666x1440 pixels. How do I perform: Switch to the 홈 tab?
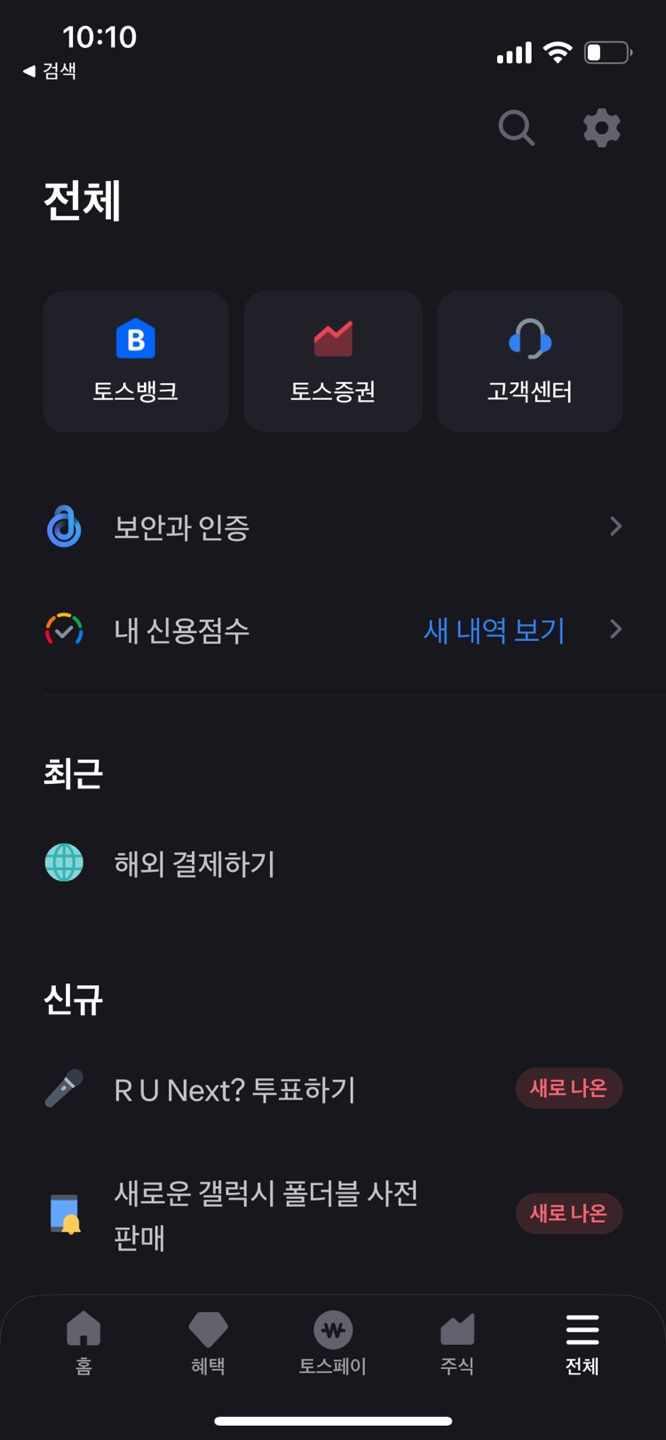[x=84, y=1344]
